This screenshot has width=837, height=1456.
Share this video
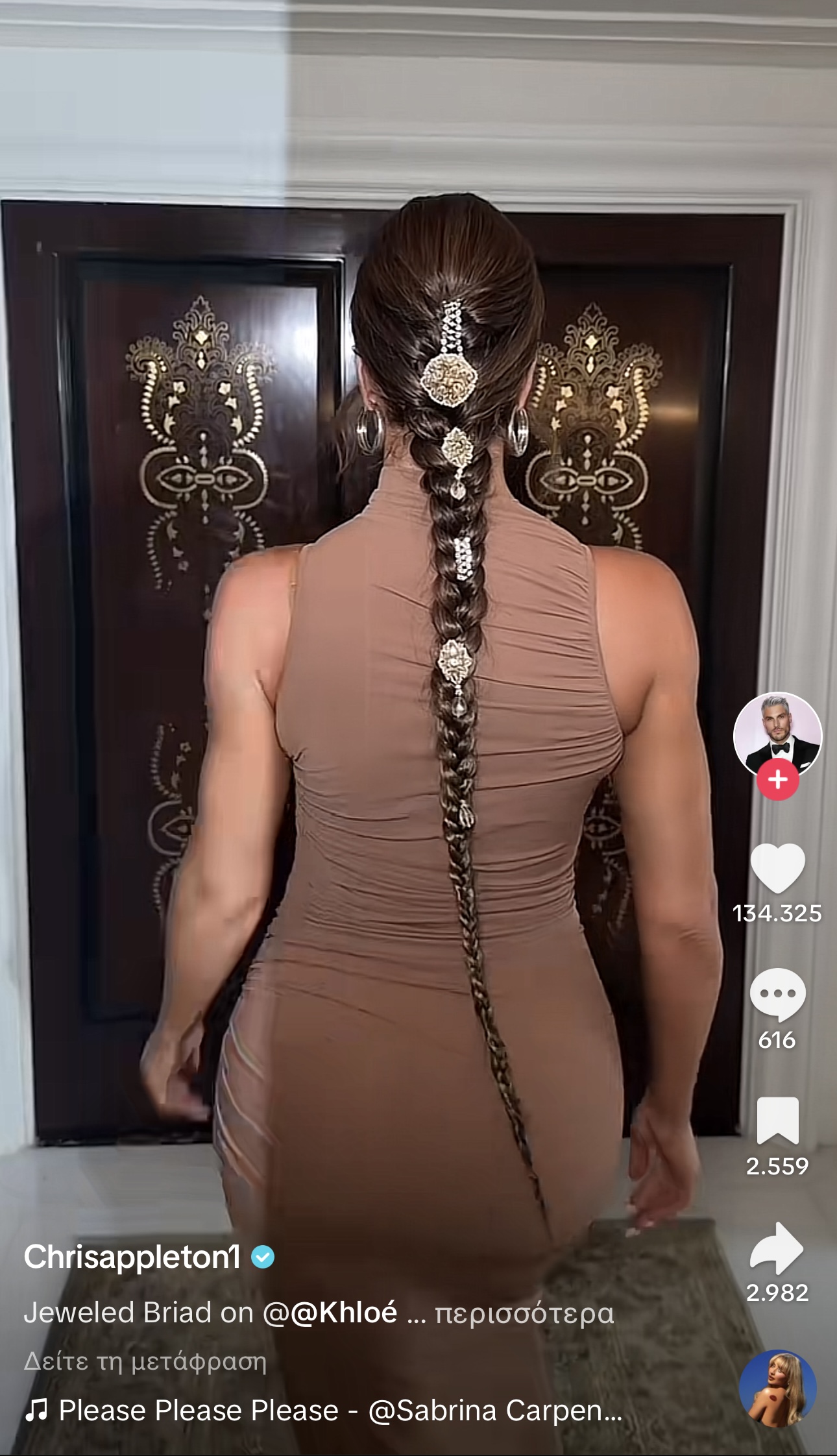(x=777, y=1248)
